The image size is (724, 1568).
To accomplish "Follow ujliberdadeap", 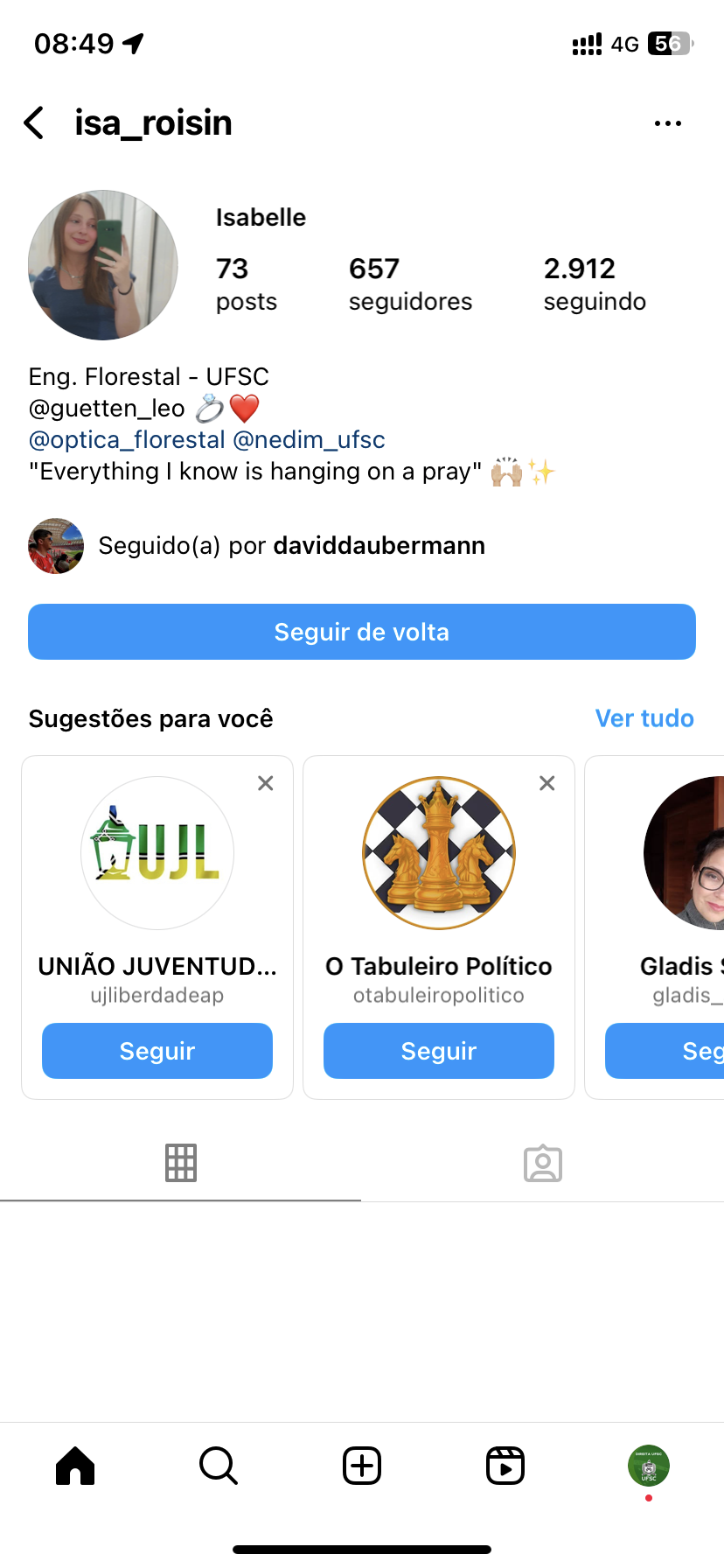I will [157, 1051].
